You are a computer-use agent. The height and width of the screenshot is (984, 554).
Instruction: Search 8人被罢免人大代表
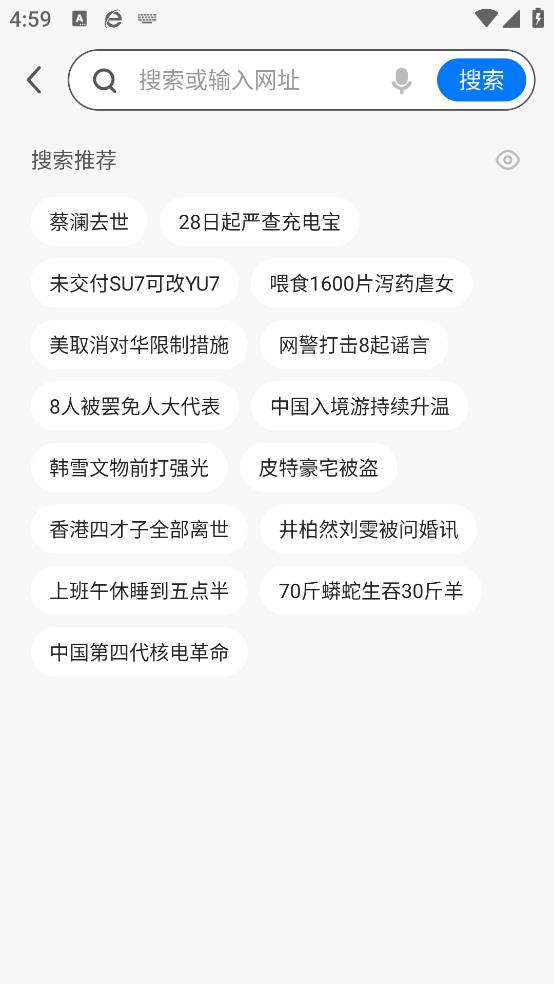135,406
